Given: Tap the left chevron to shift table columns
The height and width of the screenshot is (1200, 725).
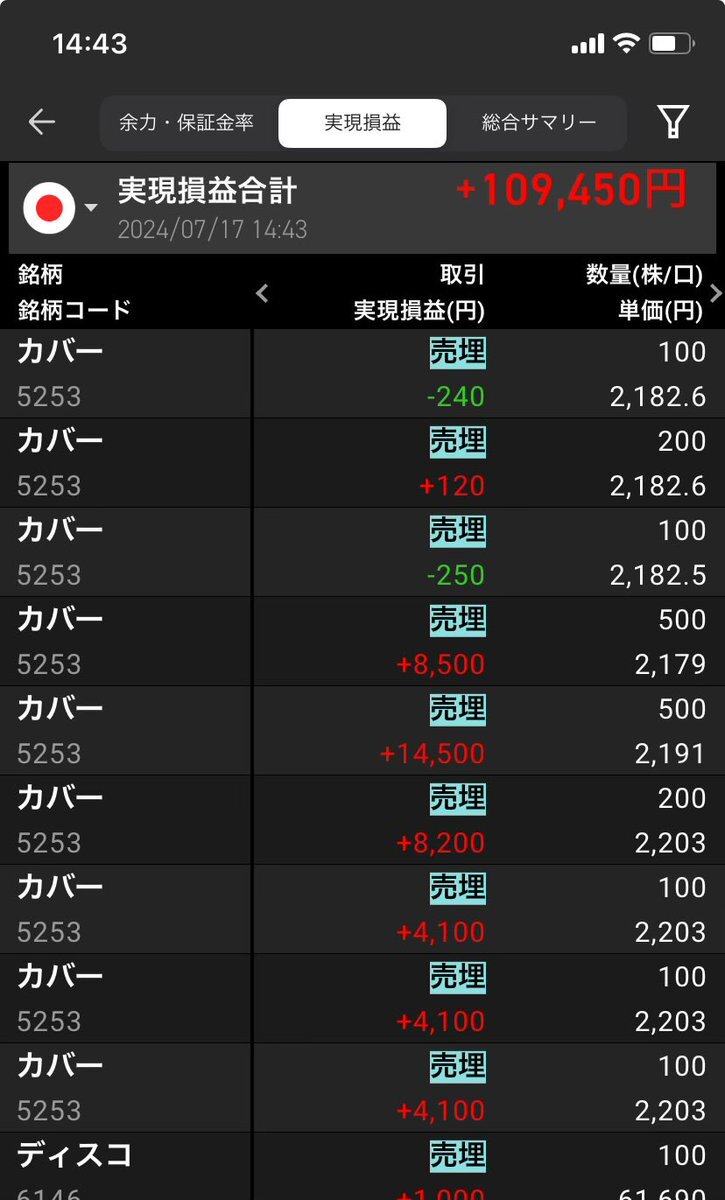Looking at the screenshot, I should tap(261, 294).
